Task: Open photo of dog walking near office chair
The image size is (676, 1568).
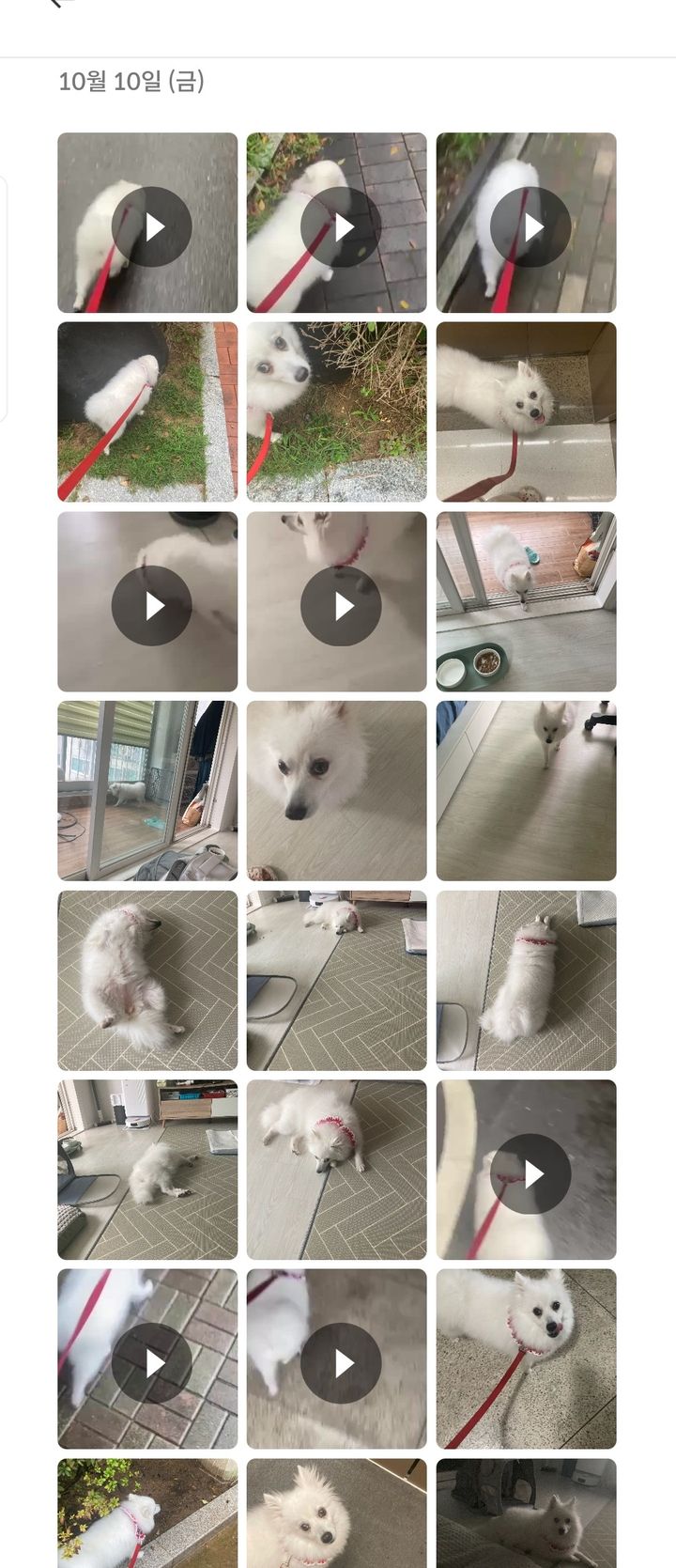Action: tap(526, 790)
